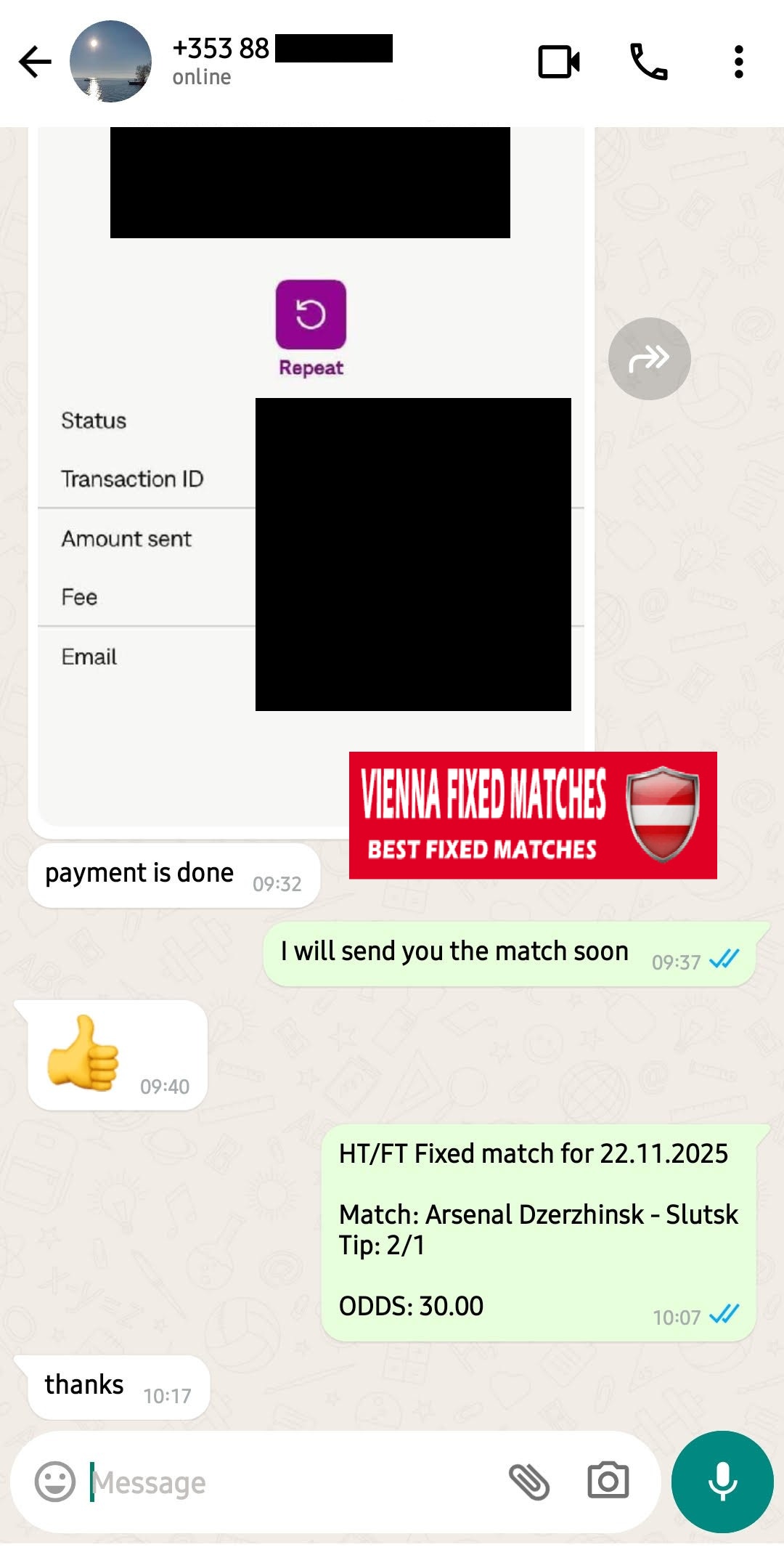The width and height of the screenshot is (784, 1547).
Task: Forward the received payment screenshot
Action: pos(649,359)
